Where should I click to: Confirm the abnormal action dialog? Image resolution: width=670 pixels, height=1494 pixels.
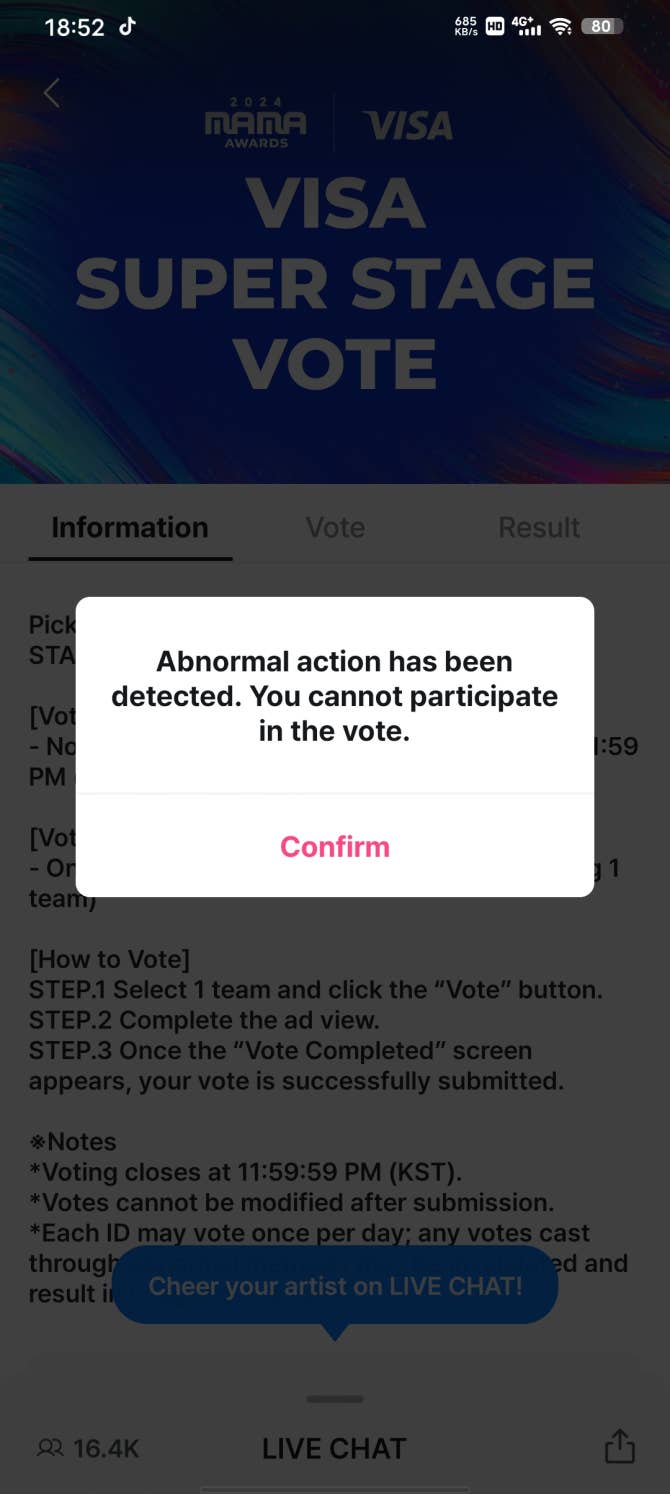pos(334,846)
